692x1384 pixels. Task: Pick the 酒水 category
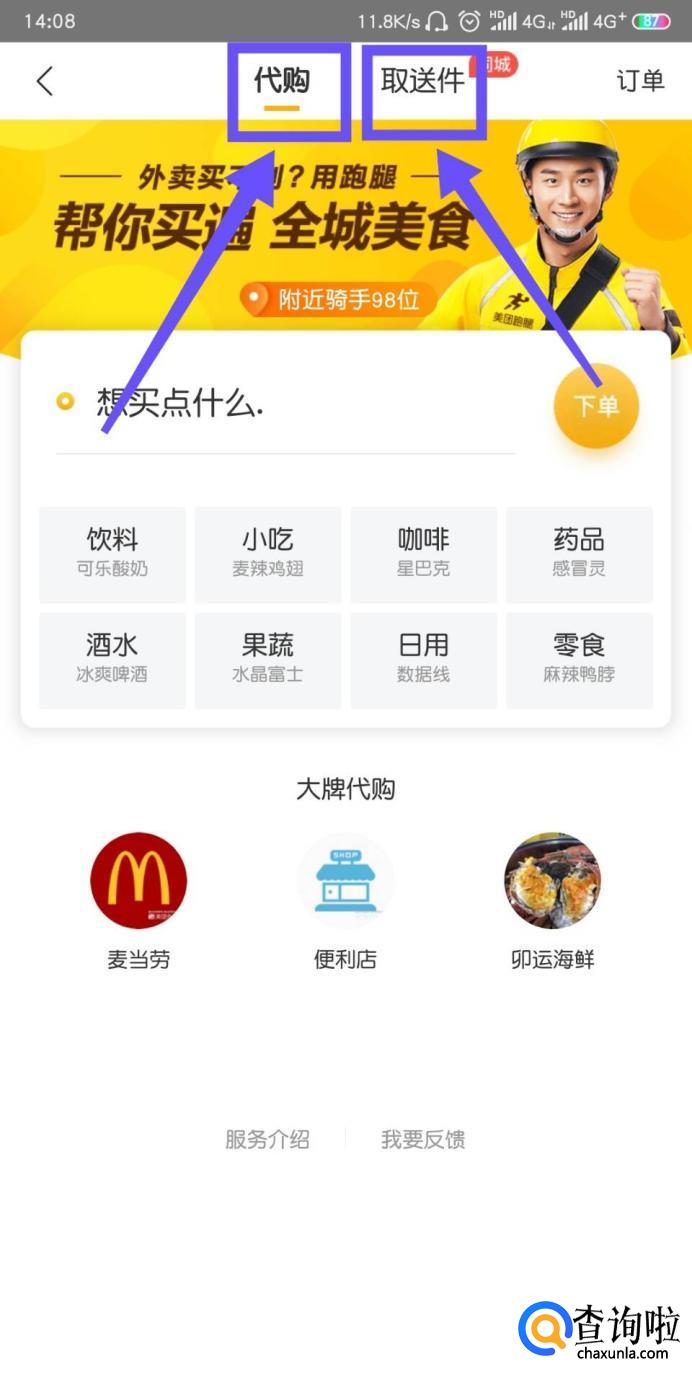pyautogui.click(x=112, y=659)
